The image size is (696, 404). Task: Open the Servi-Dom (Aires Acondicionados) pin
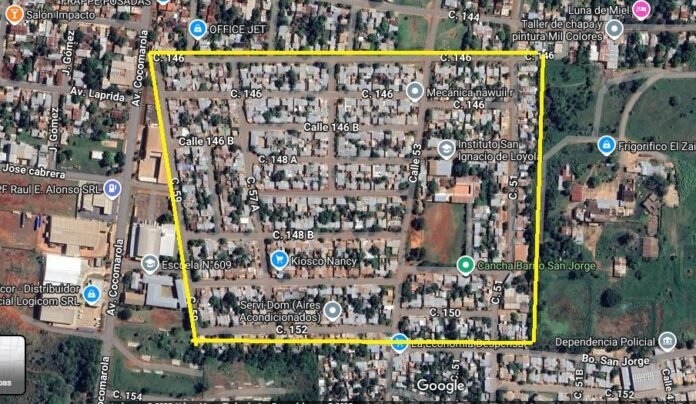click(x=333, y=311)
